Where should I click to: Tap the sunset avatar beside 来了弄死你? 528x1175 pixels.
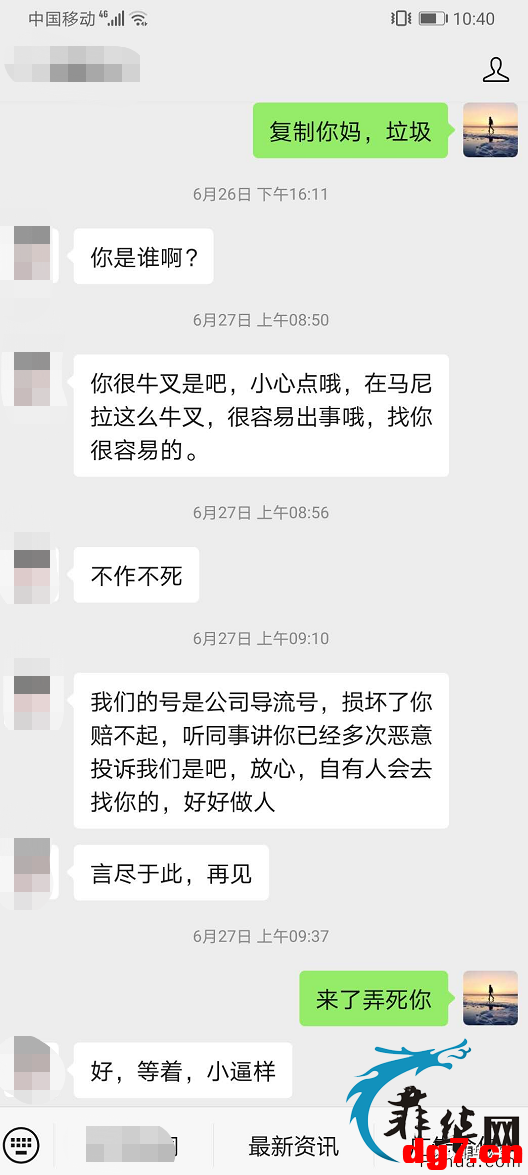click(x=491, y=998)
